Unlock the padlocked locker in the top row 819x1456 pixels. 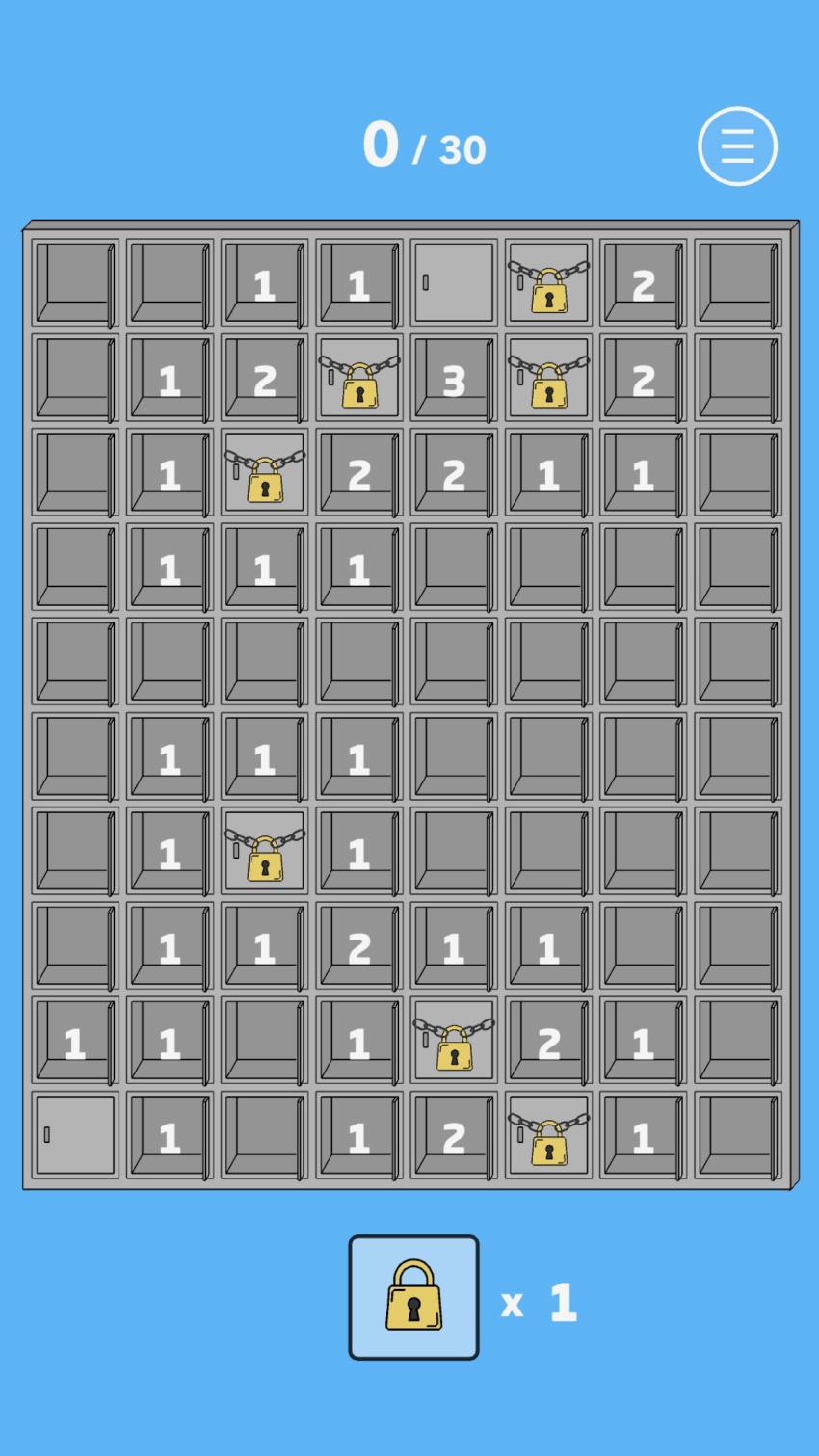[547, 282]
